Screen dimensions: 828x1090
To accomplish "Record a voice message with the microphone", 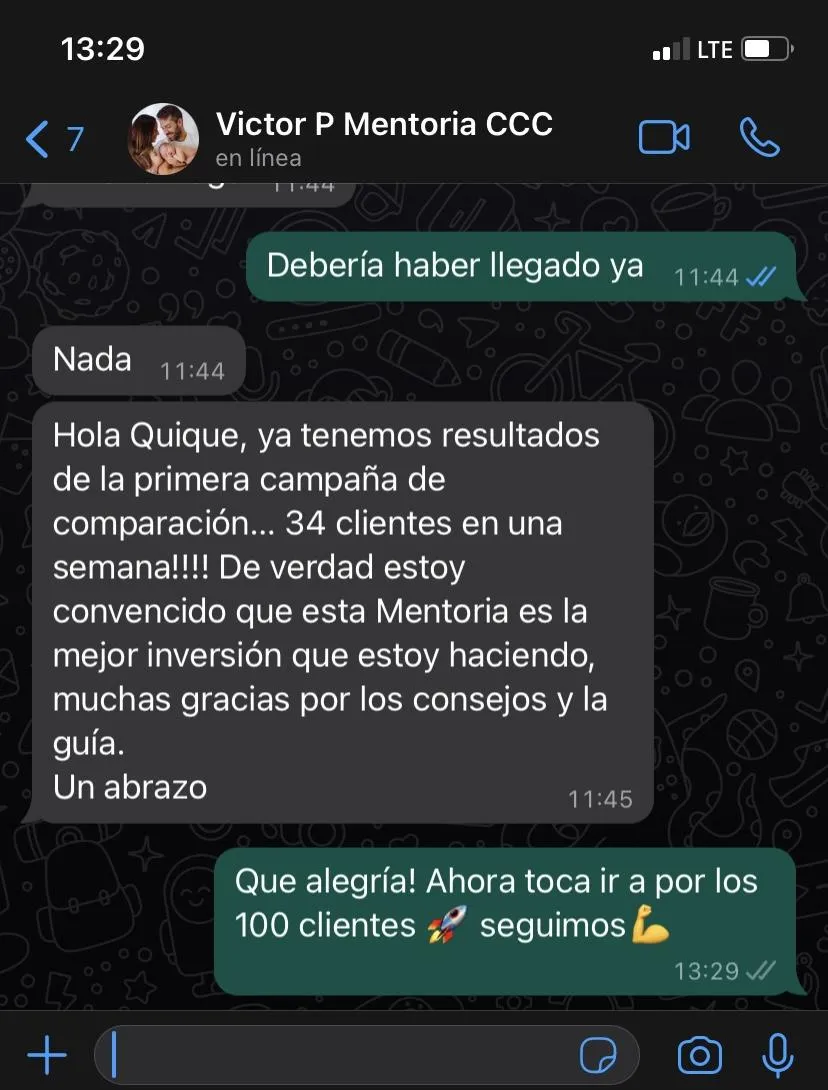I will tap(777, 1055).
